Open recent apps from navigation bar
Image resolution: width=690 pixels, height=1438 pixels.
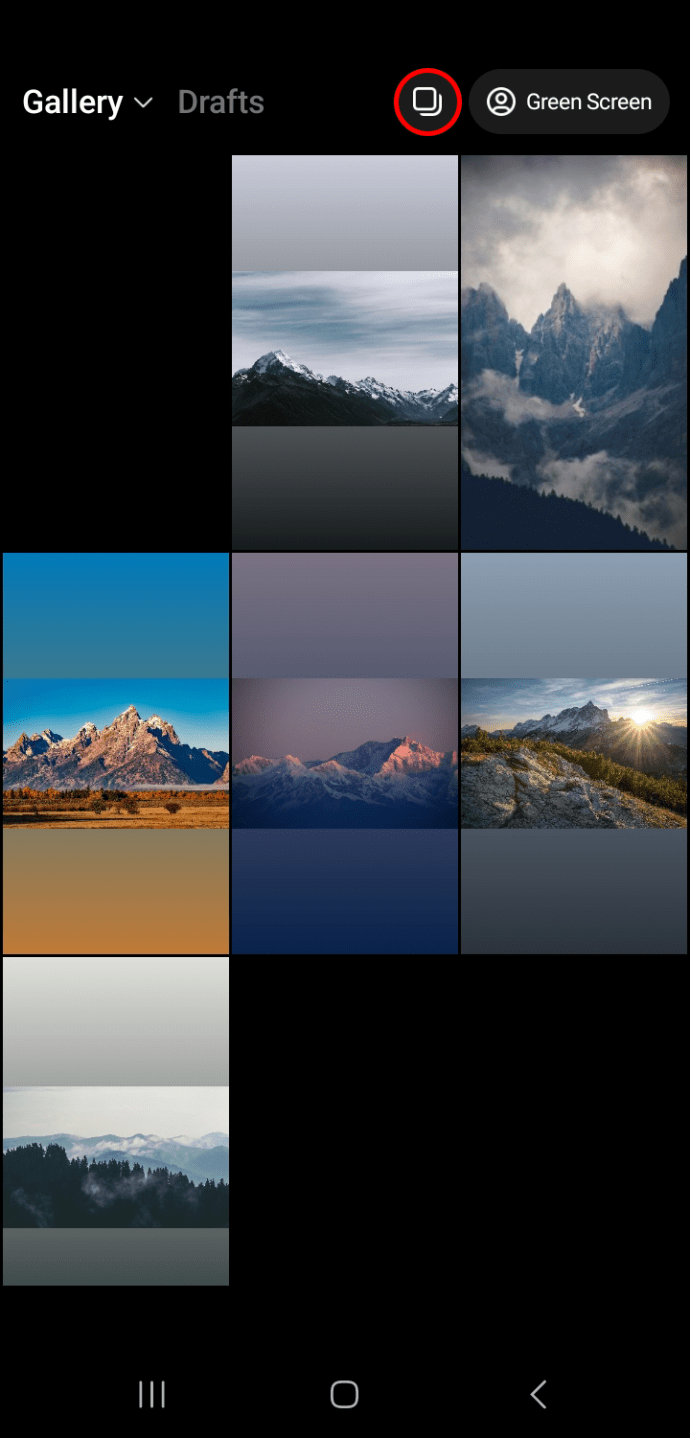[x=152, y=1394]
